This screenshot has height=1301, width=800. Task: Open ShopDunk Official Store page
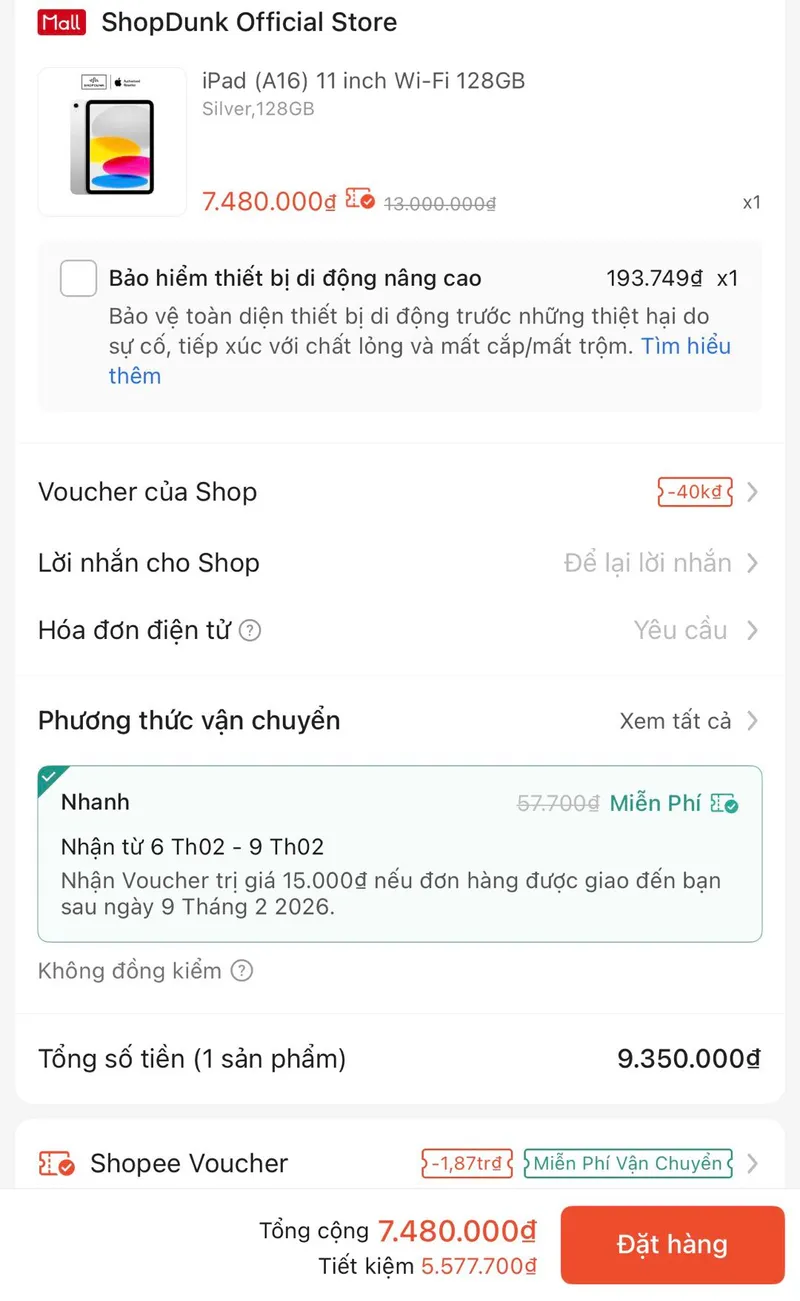pos(246,22)
